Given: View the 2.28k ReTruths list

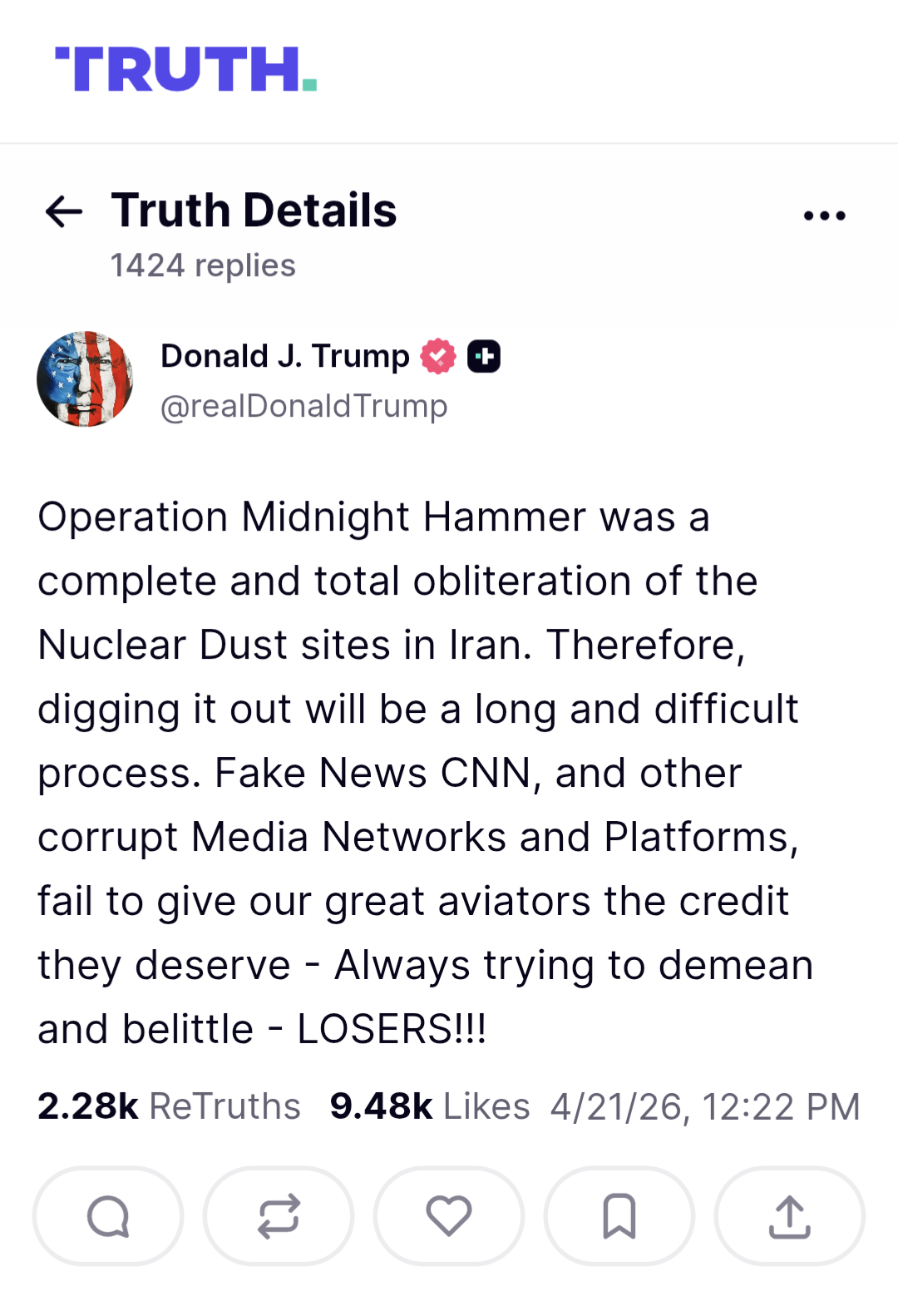Looking at the screenshot, I should point(169,1106).
